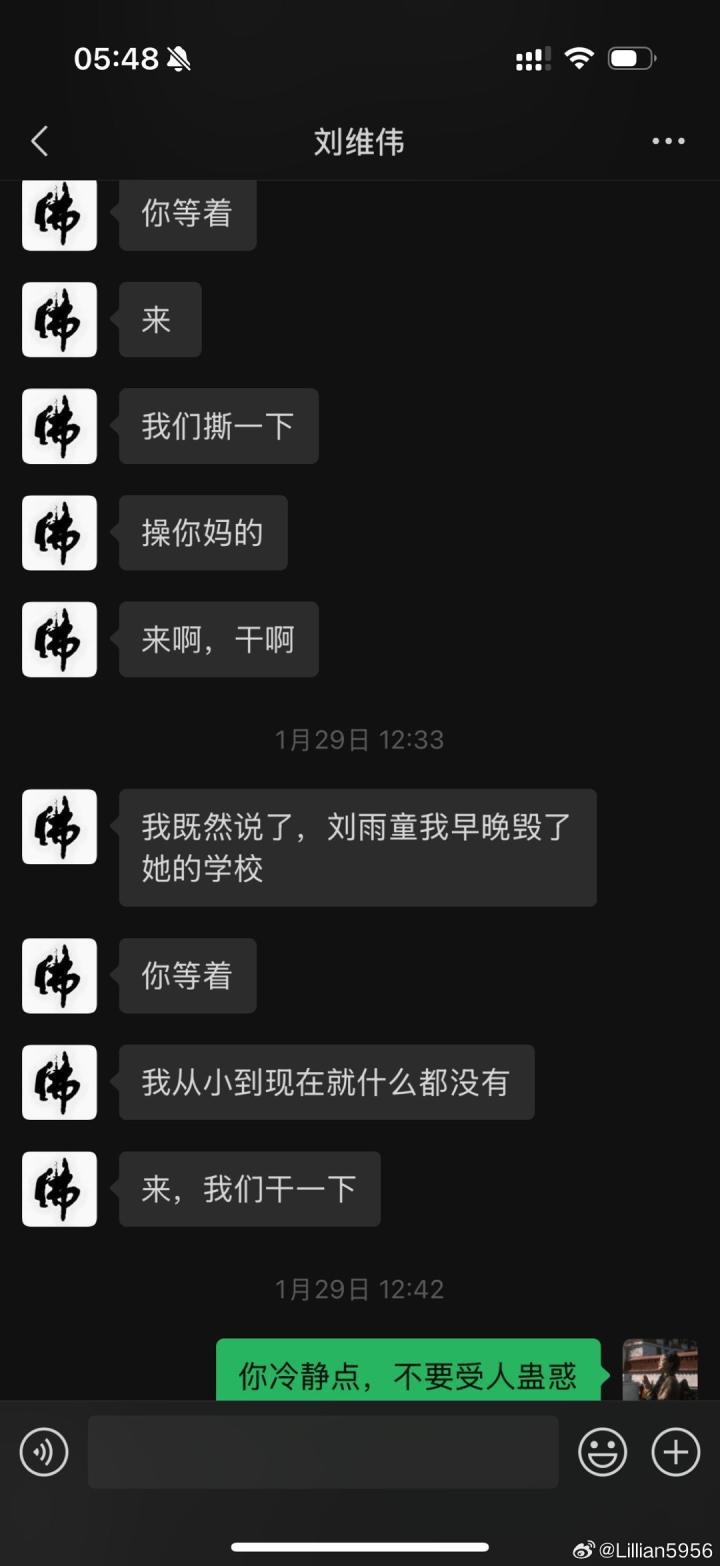
Task: Switch to voice message input
Action: [44, 1452]
